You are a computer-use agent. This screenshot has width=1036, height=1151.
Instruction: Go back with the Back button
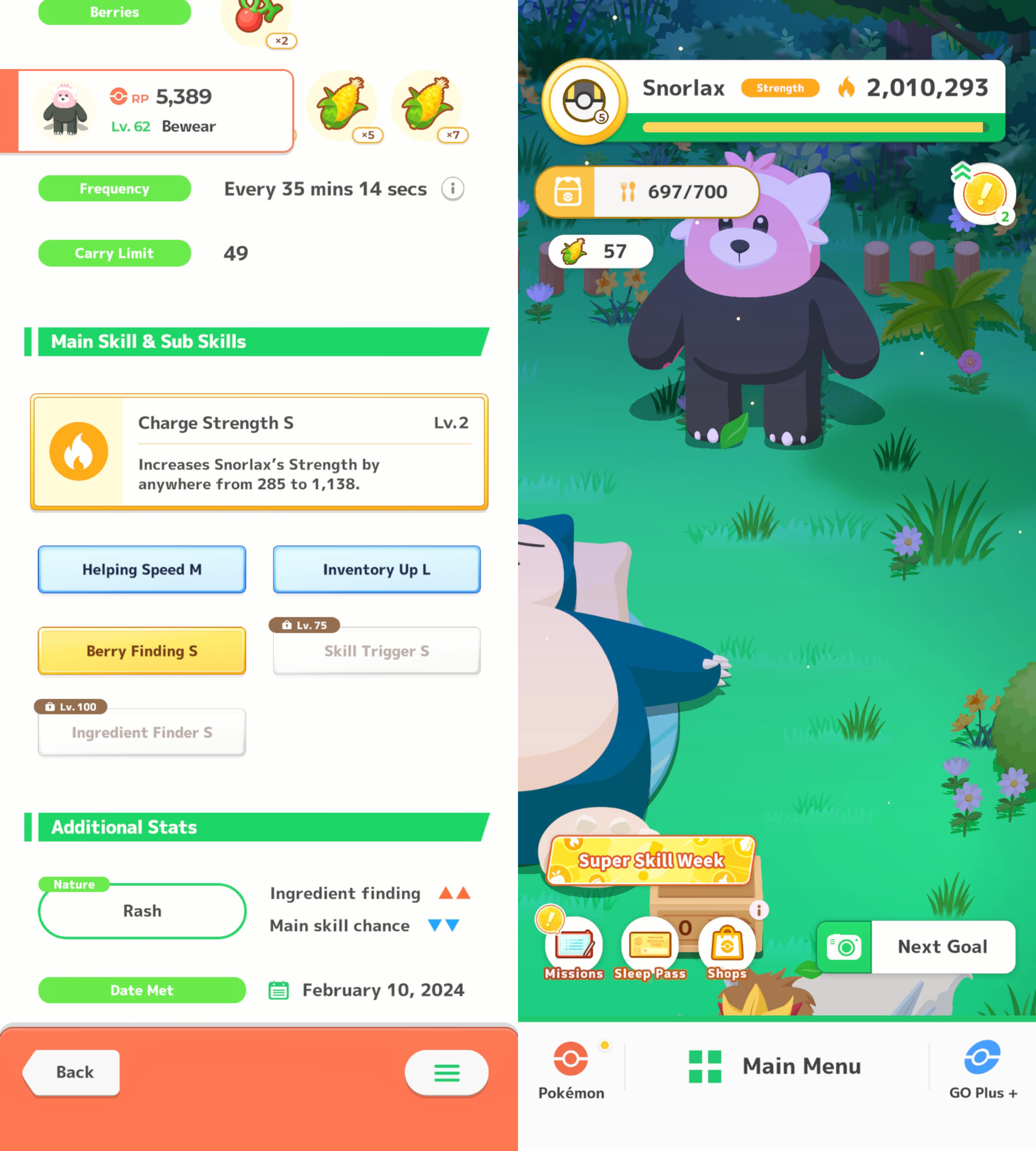coord(73,1072)
